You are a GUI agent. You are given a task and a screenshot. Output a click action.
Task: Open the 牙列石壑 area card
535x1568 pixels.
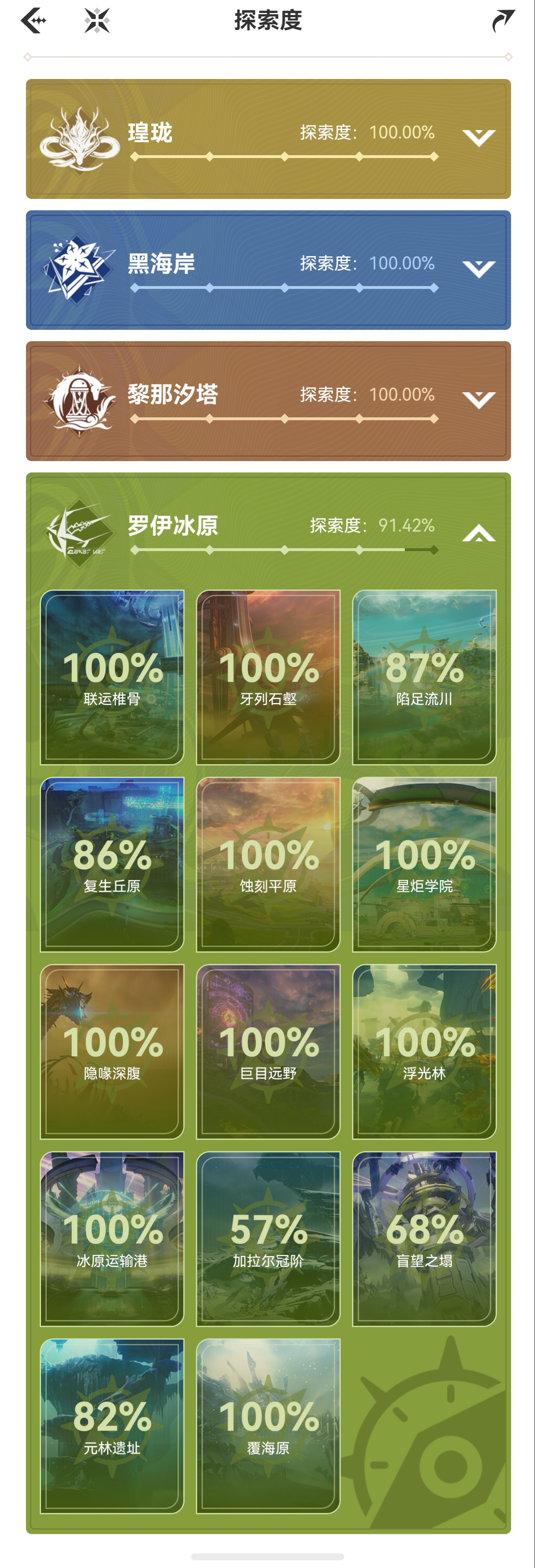tap(268, 677)
